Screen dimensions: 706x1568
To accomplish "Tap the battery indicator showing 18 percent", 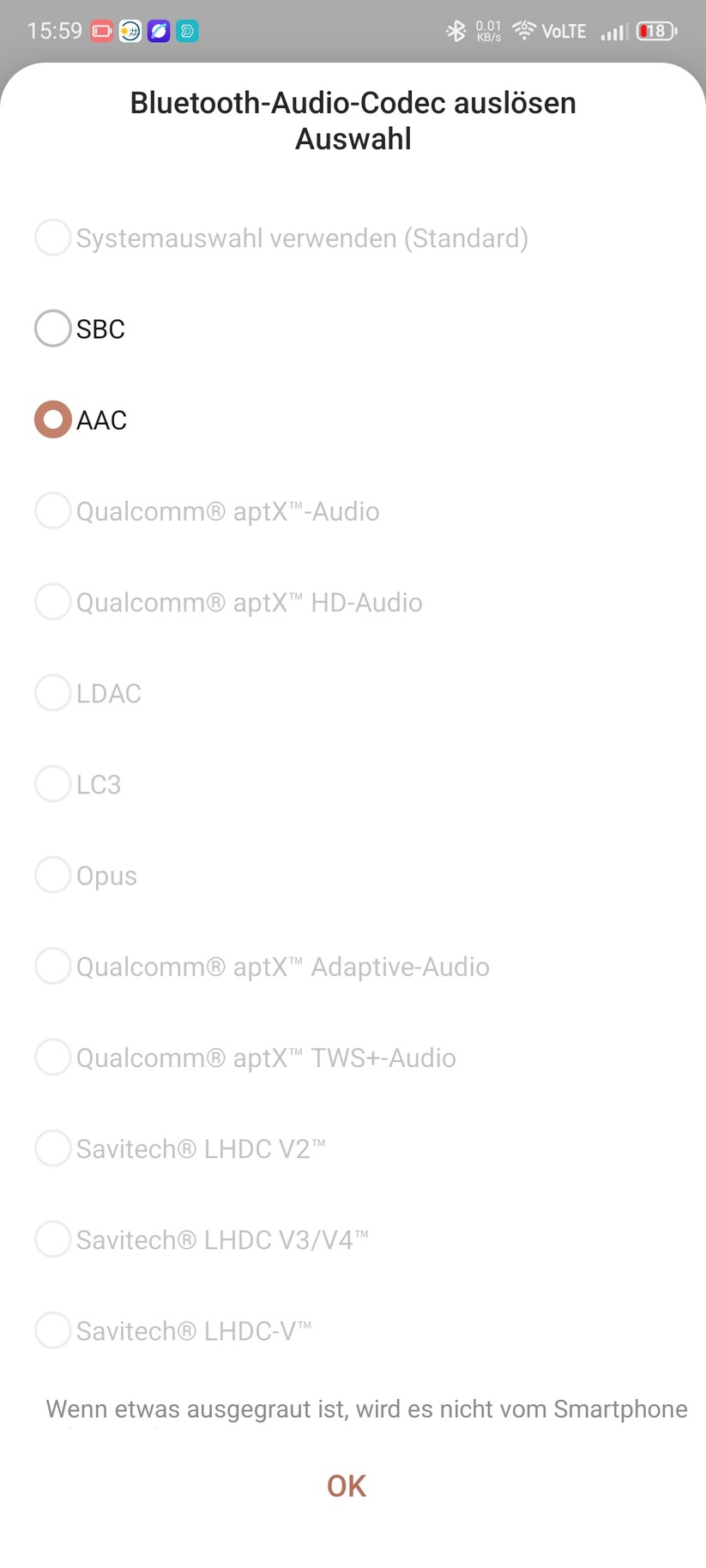I will click(655, 31).
